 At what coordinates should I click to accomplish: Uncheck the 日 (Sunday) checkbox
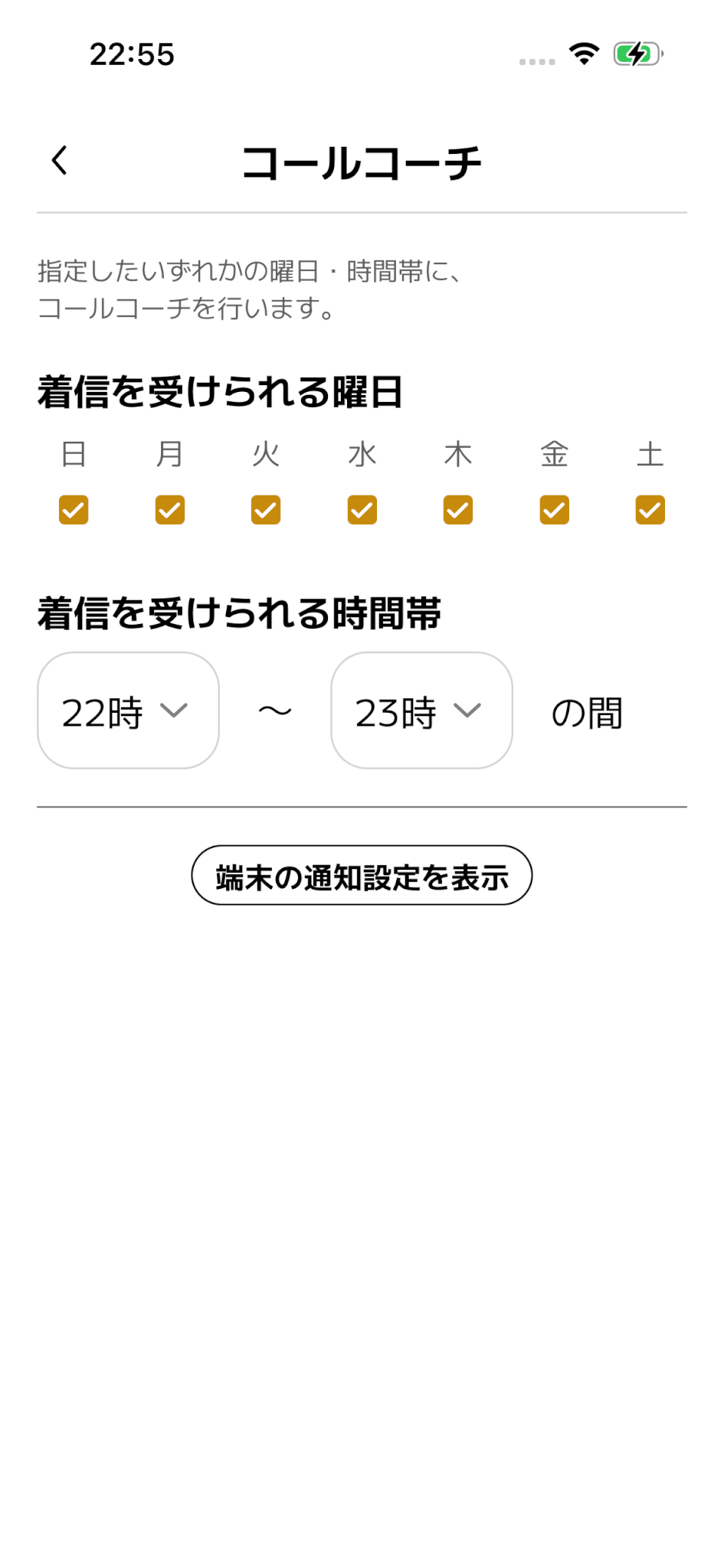pos(74,510)
